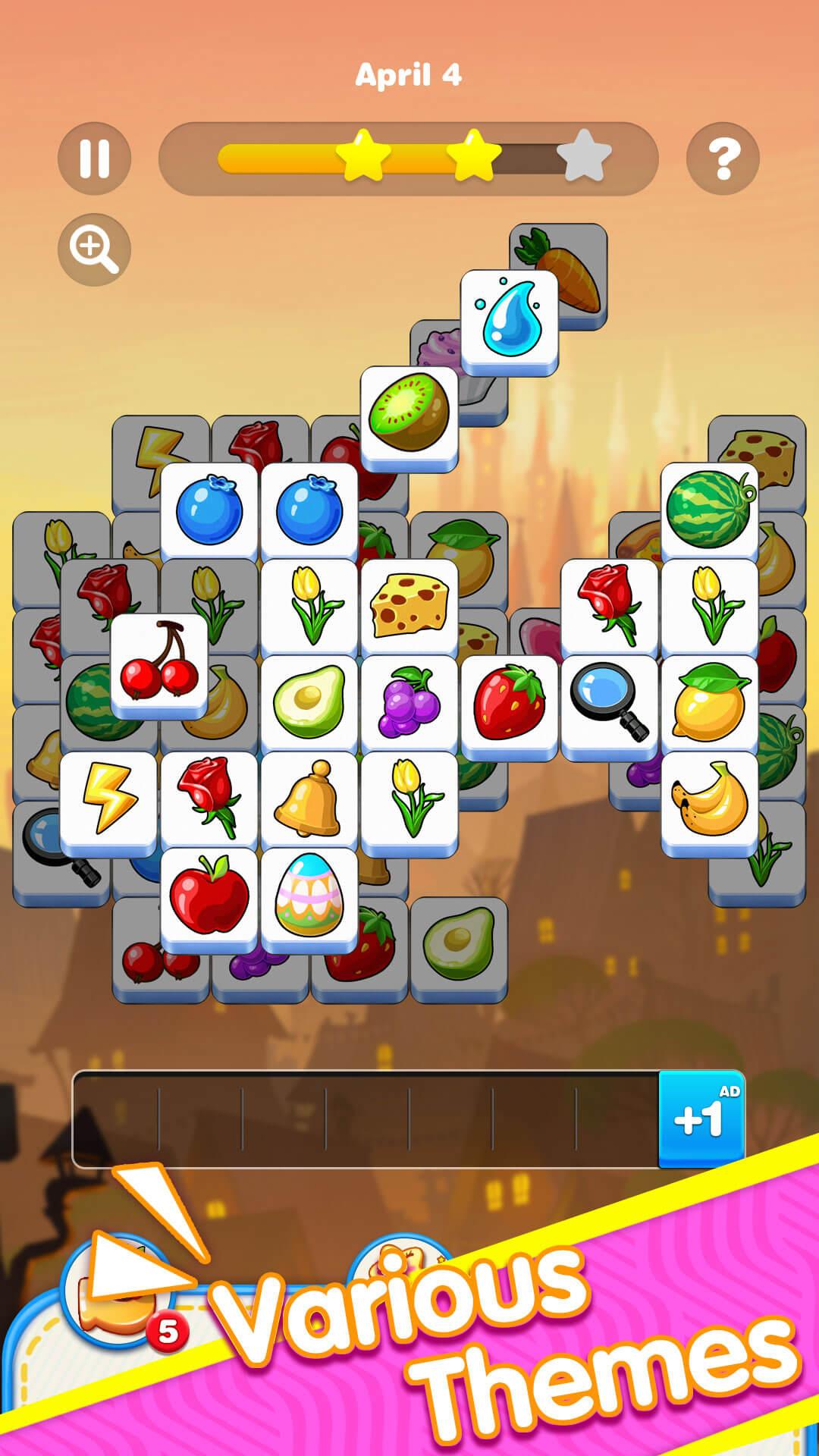Viewport: 819px width, 1456px height.
Task: Tap the Easter egg tile
Action: pos(309,899)
